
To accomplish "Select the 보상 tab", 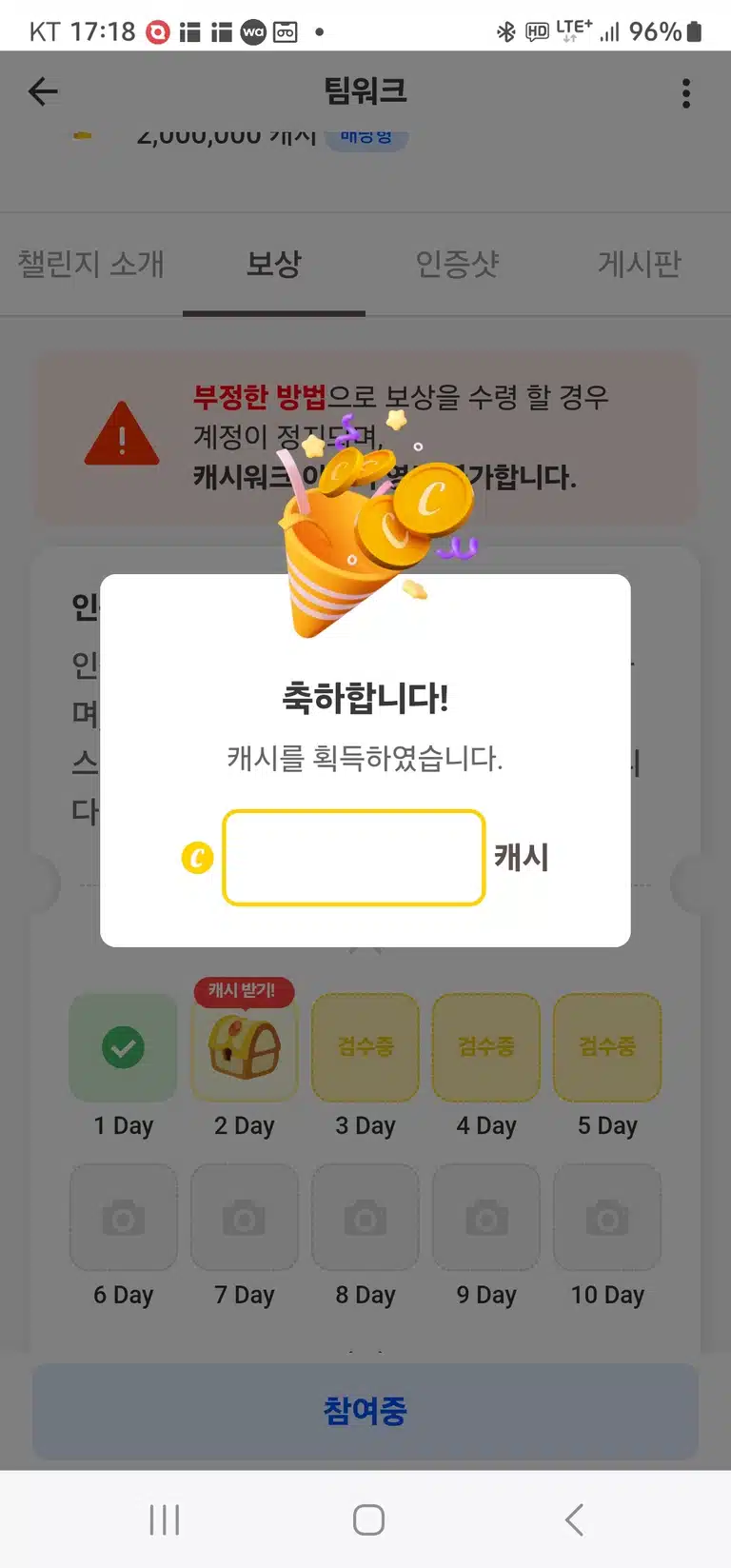I will click(274, 264).
